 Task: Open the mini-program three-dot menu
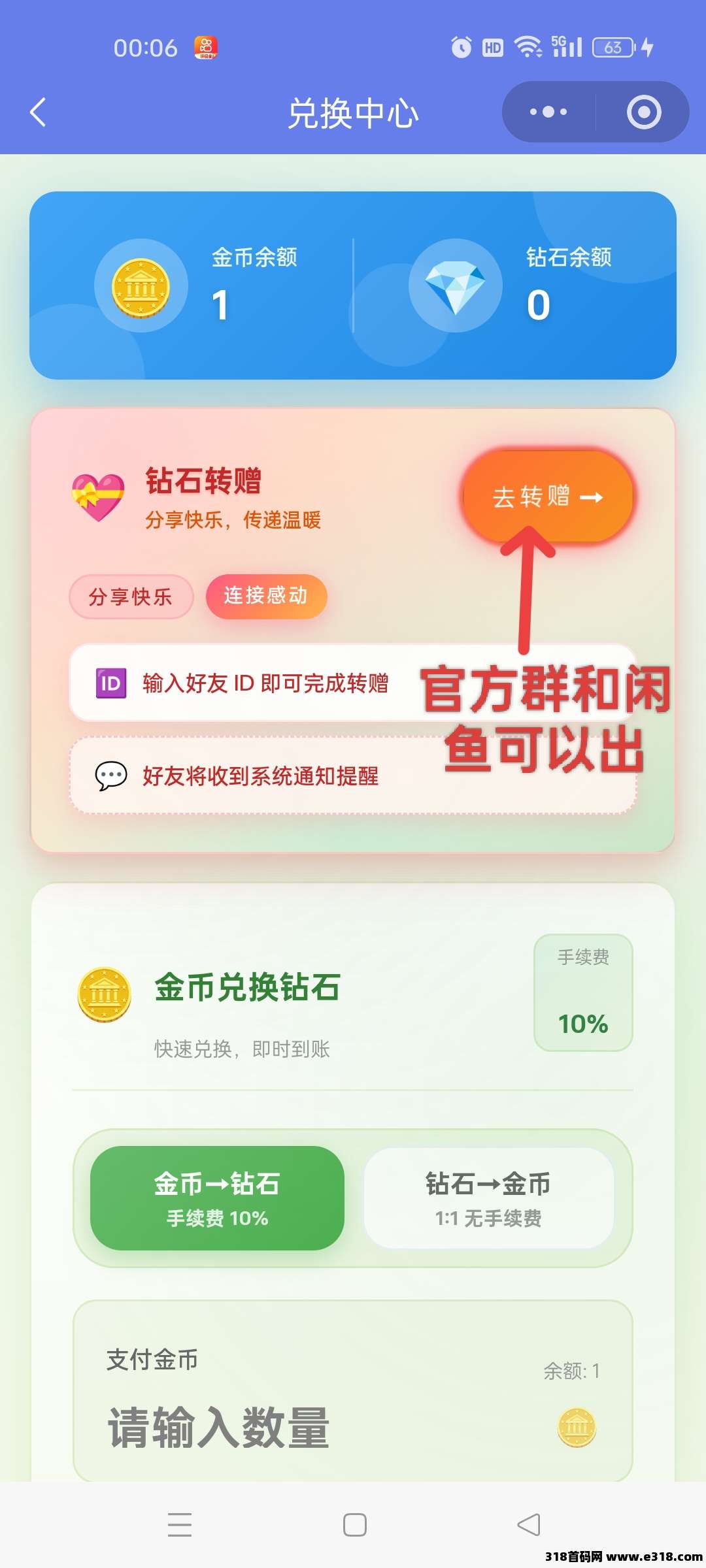(548, 112)
